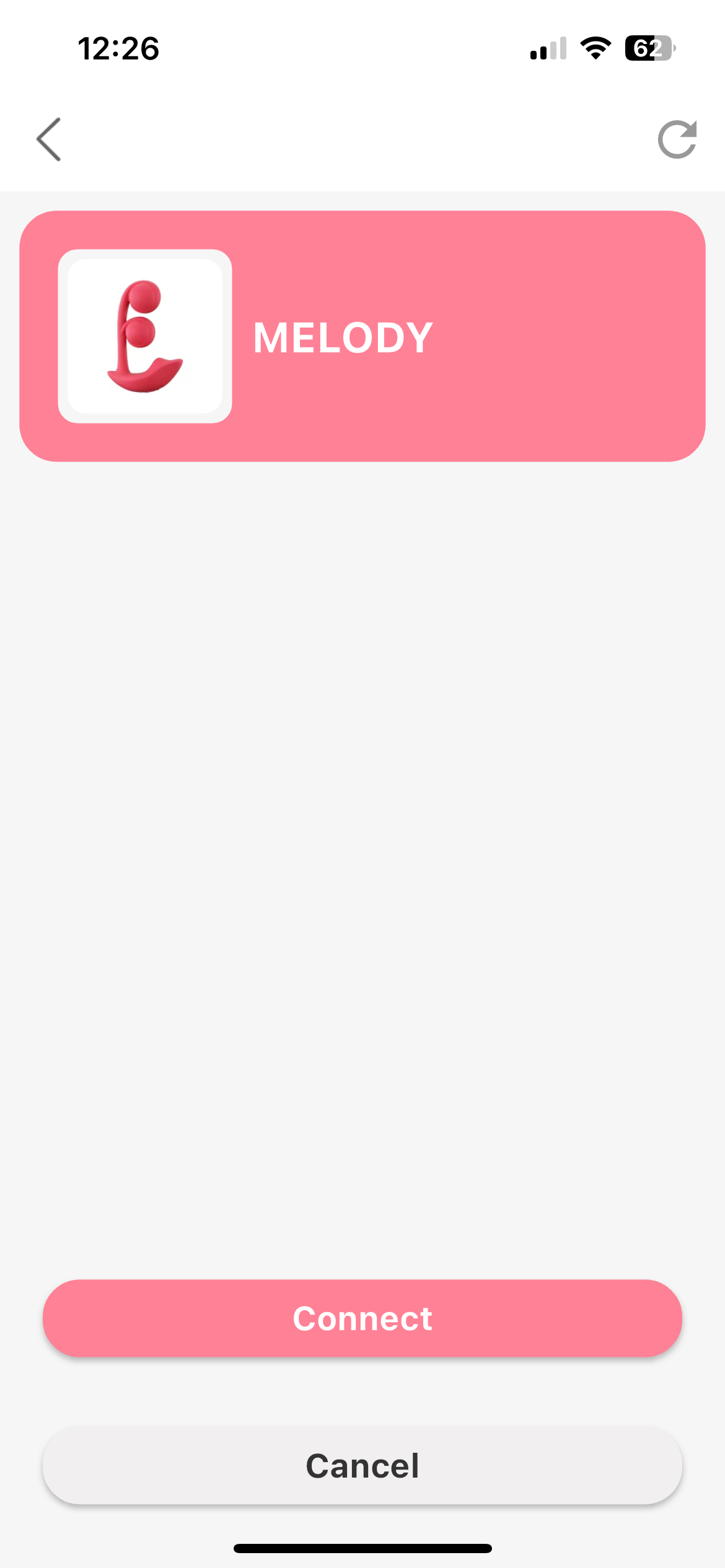Go back using the top-left arrow
The height and width of the screenshot is (1568, 725).
(48, 139)
